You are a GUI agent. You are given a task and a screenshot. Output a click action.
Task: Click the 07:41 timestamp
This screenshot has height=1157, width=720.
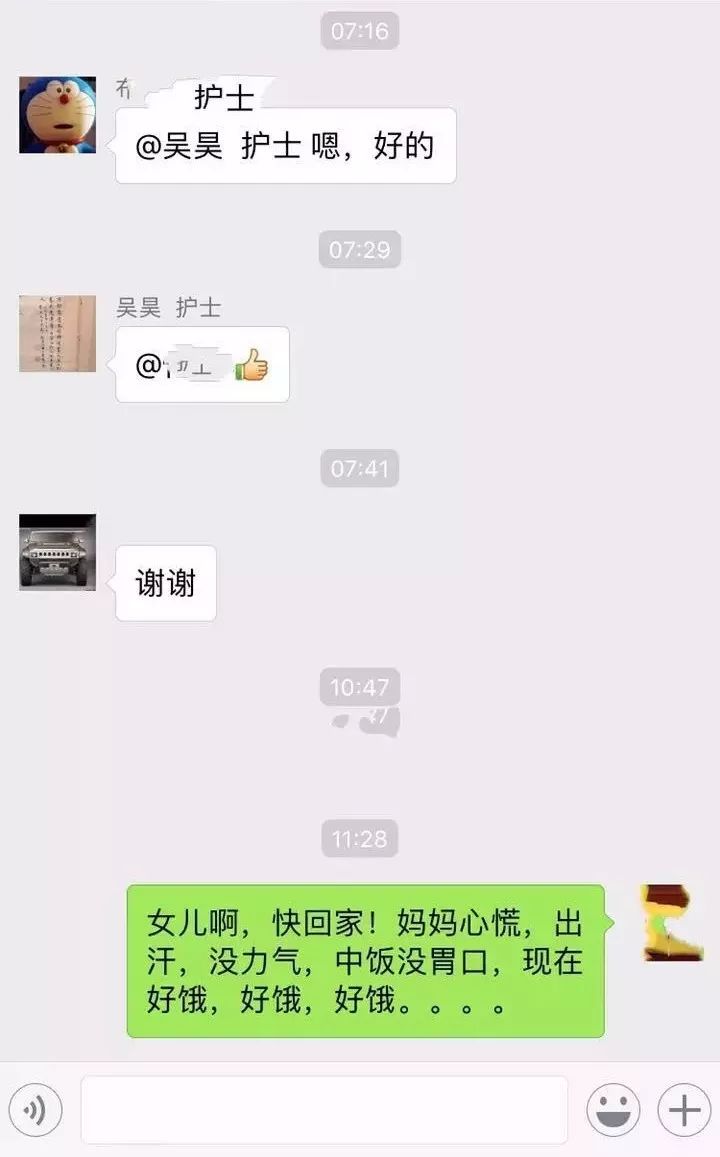point(360,467)
